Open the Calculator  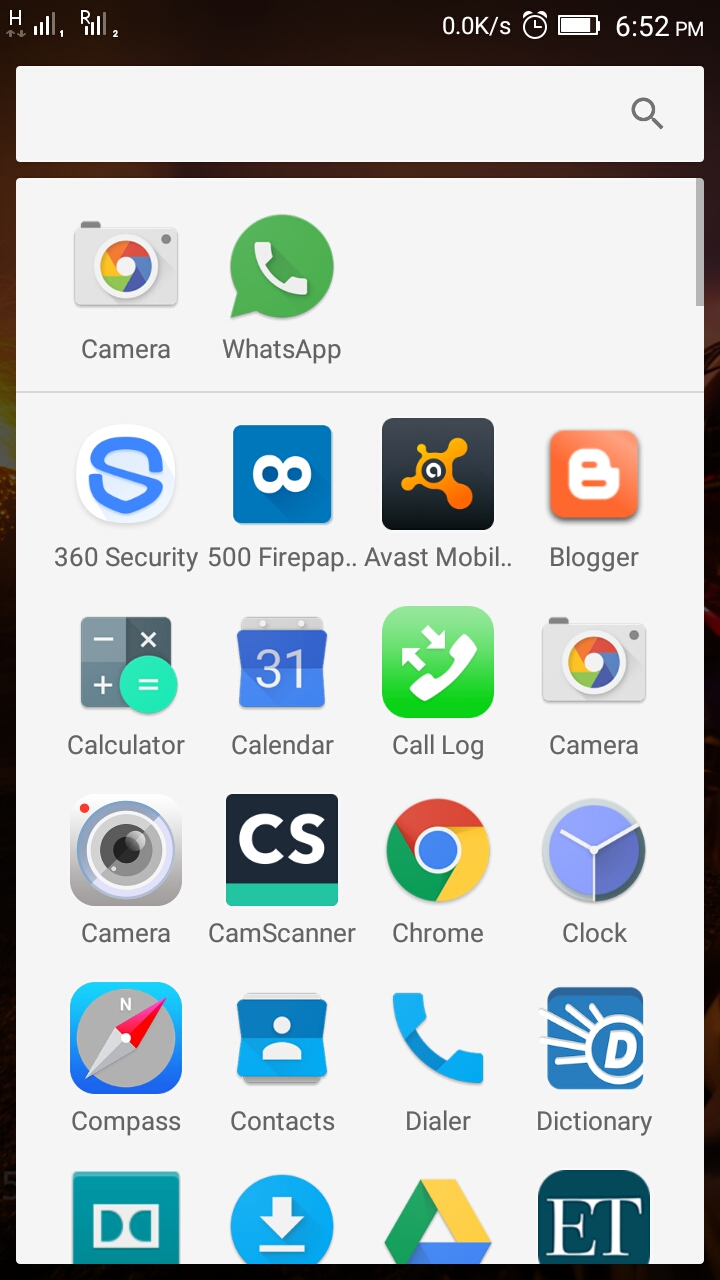[x=125, y=662]
